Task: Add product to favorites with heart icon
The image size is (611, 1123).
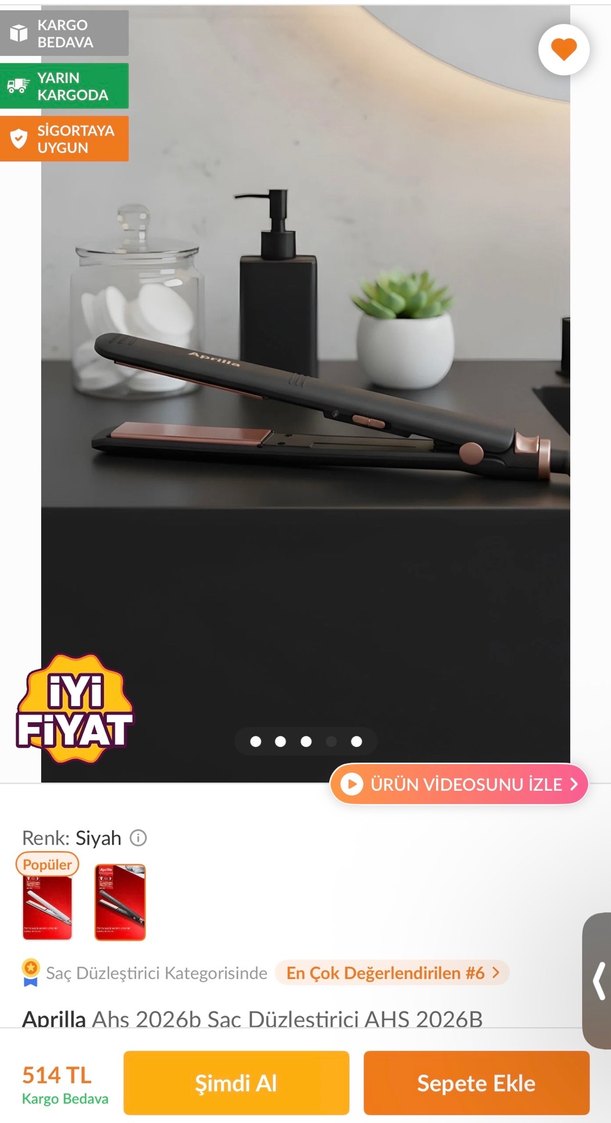Action: pyautogui.click(x=564, y=49)
